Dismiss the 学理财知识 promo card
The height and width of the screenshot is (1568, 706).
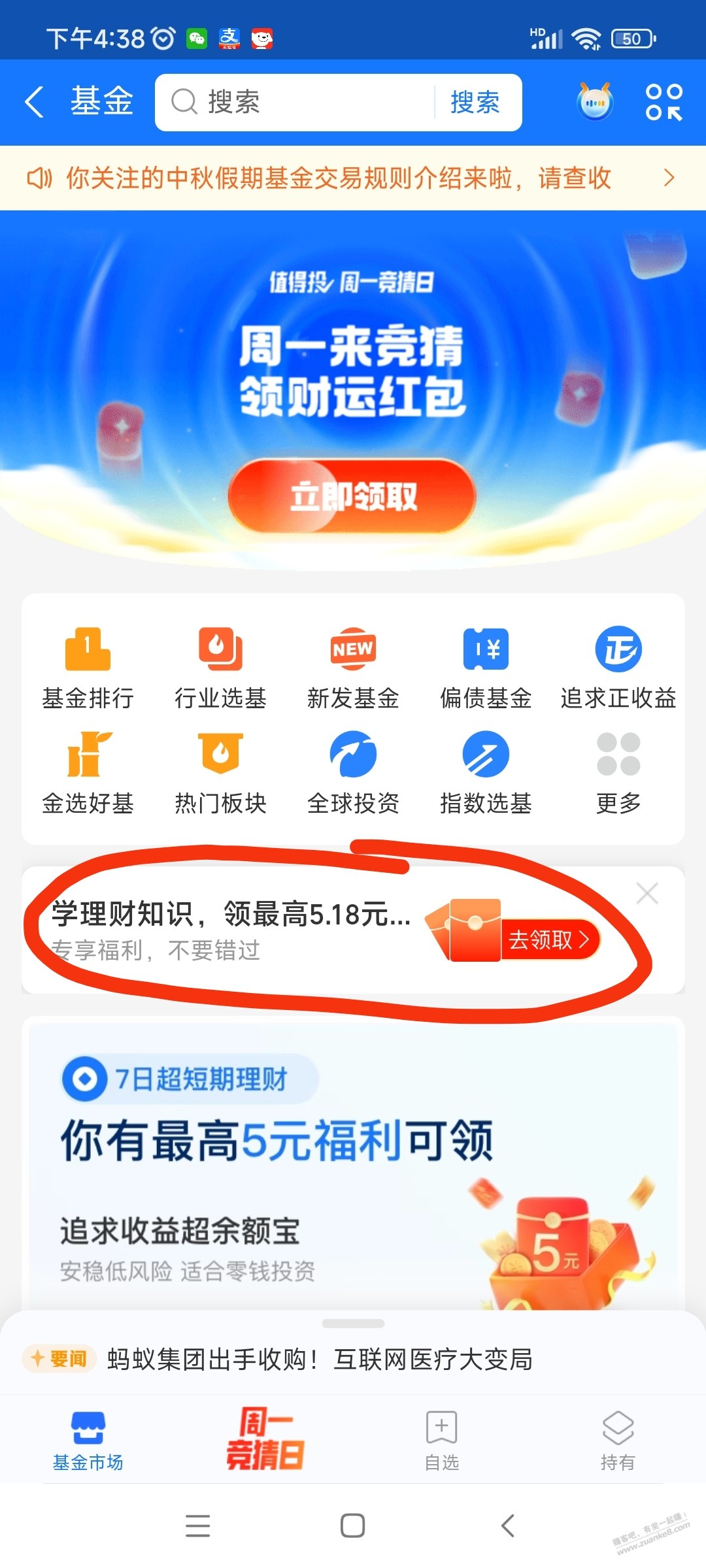(647, 893)
